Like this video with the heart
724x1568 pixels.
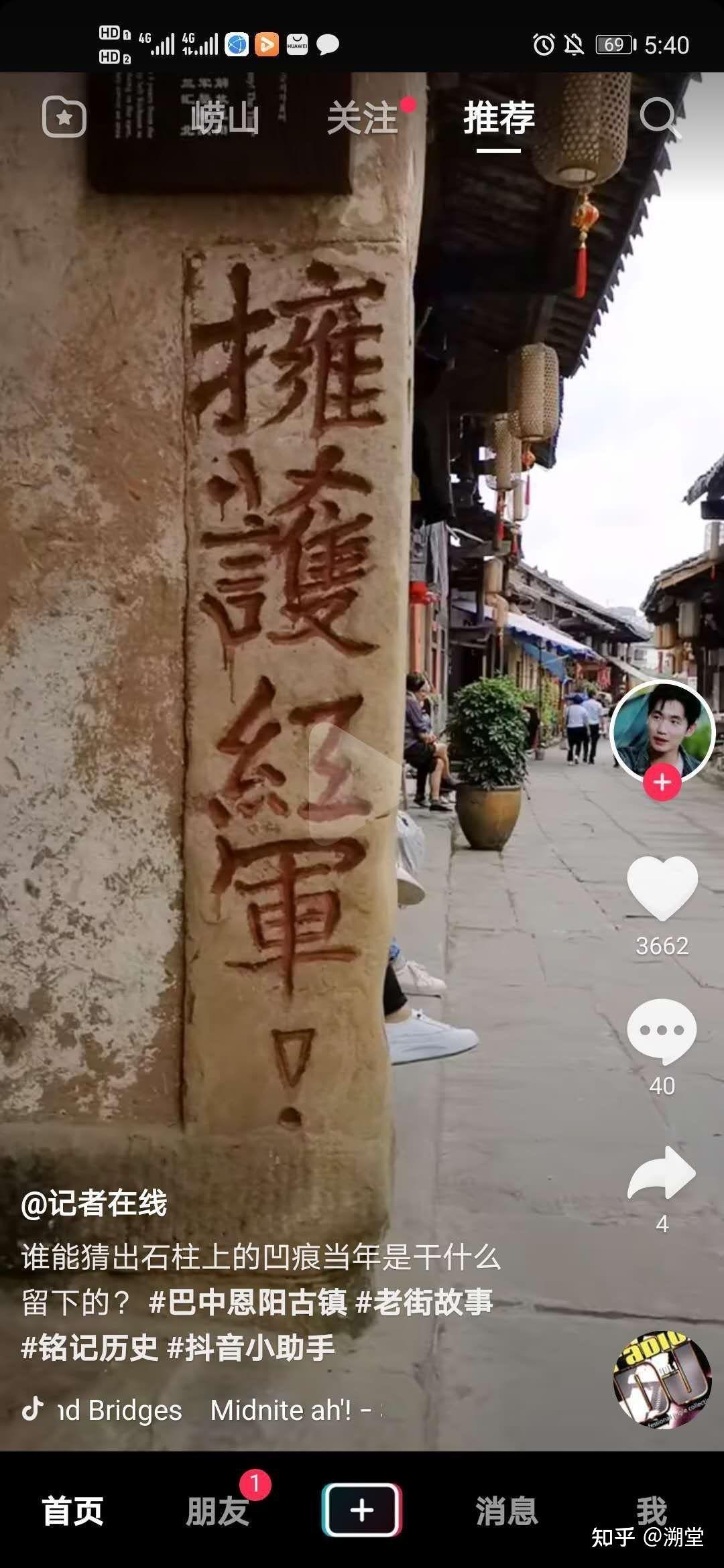(x=662, y=887)
